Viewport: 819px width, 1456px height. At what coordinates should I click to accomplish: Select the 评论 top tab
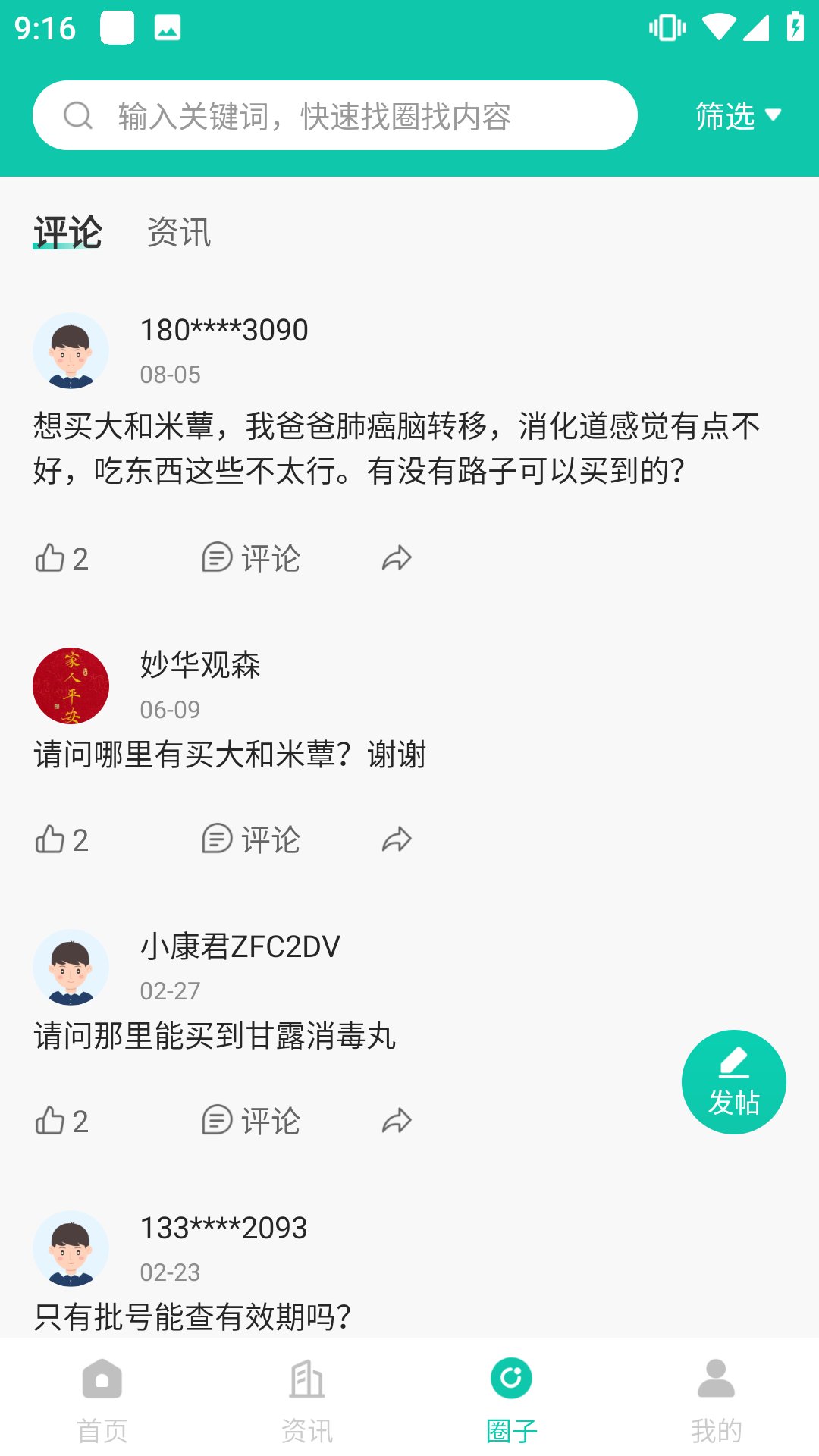pyautogui.click(x=67, y=232)
